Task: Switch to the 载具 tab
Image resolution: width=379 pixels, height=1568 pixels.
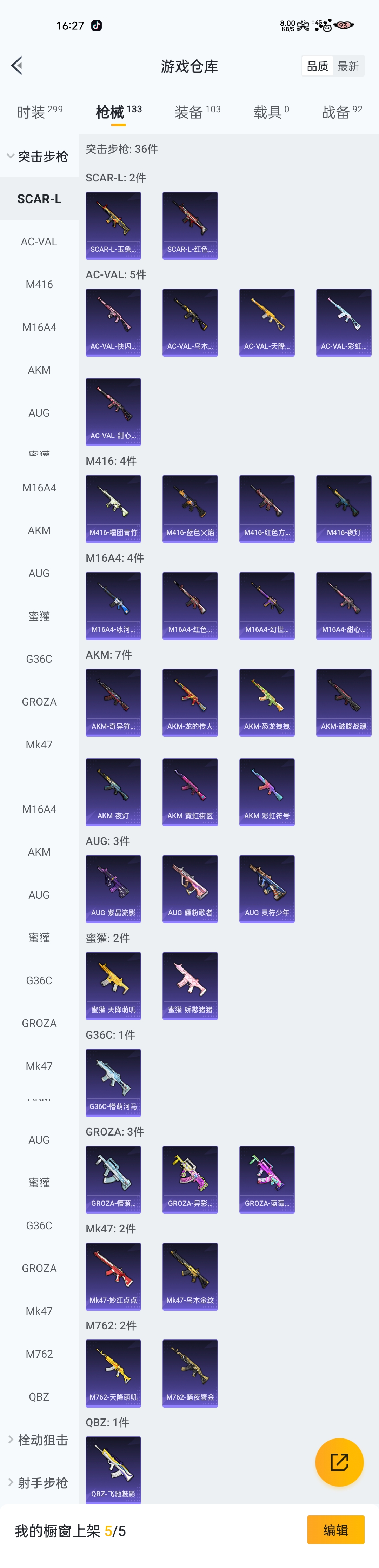Action: pos(271,112)
